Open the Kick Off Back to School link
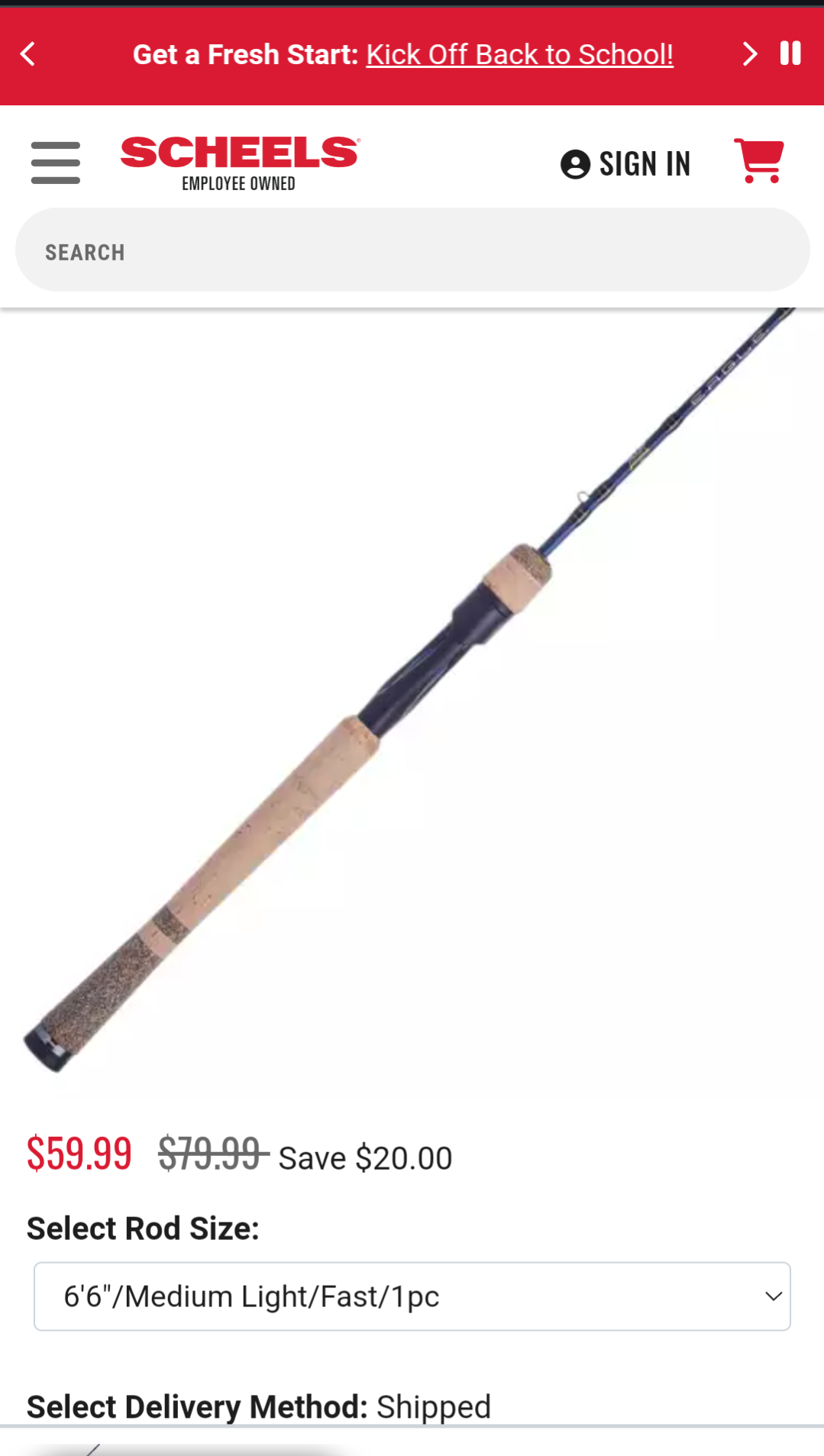The image size is (824, 1456). coord(519,54)
